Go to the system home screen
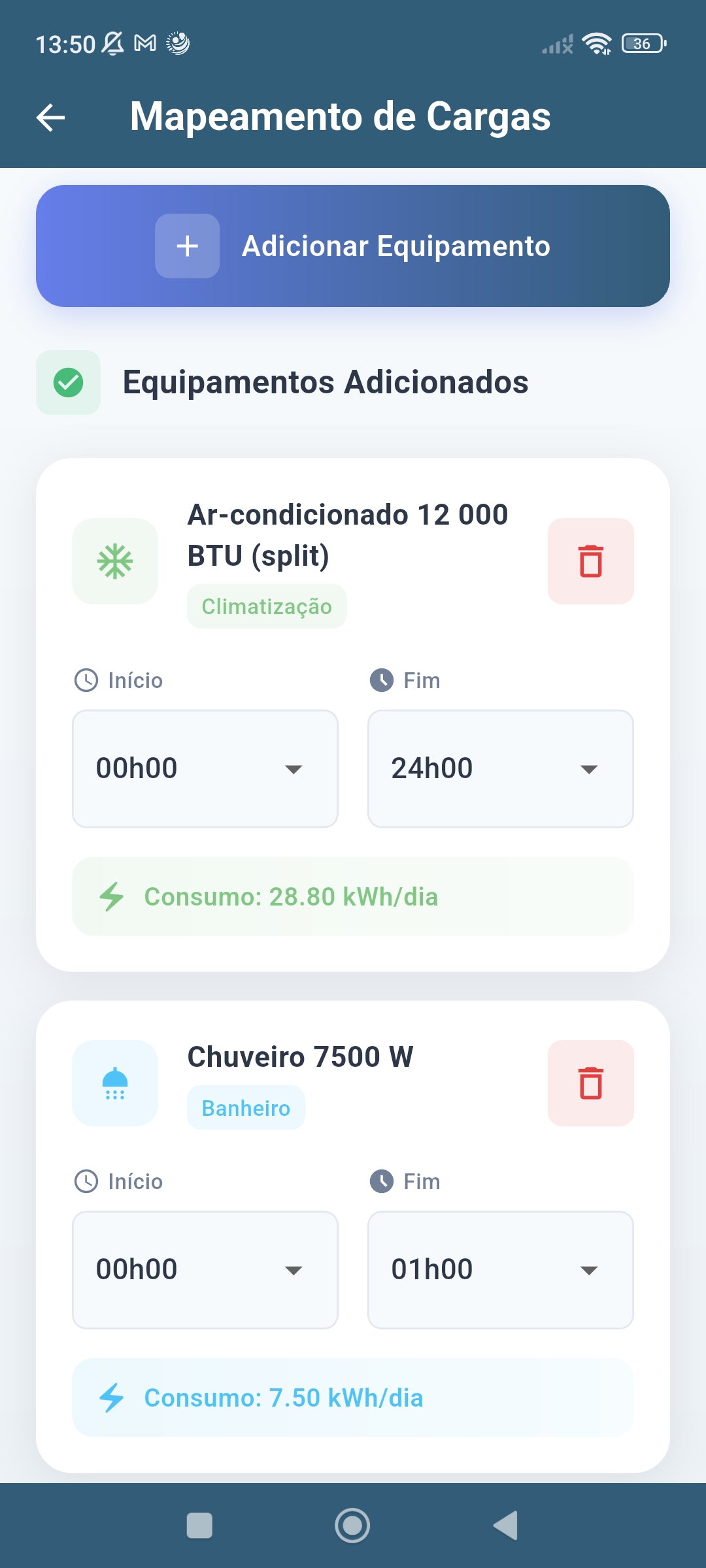 [x=352, y=1526]
